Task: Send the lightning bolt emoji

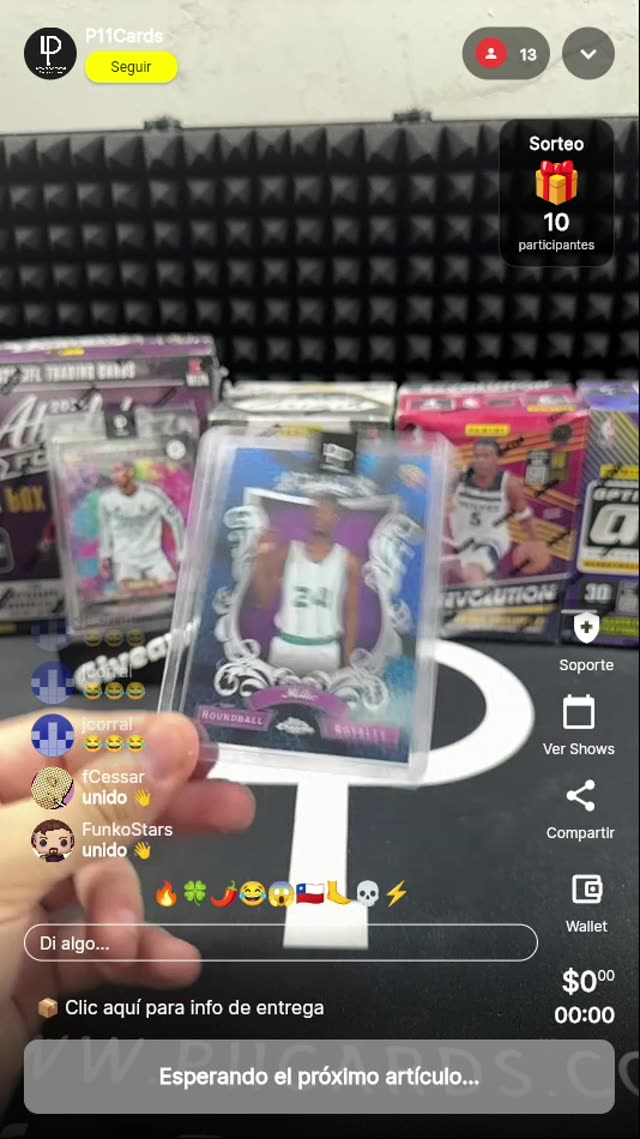Action: click(396, 894)
